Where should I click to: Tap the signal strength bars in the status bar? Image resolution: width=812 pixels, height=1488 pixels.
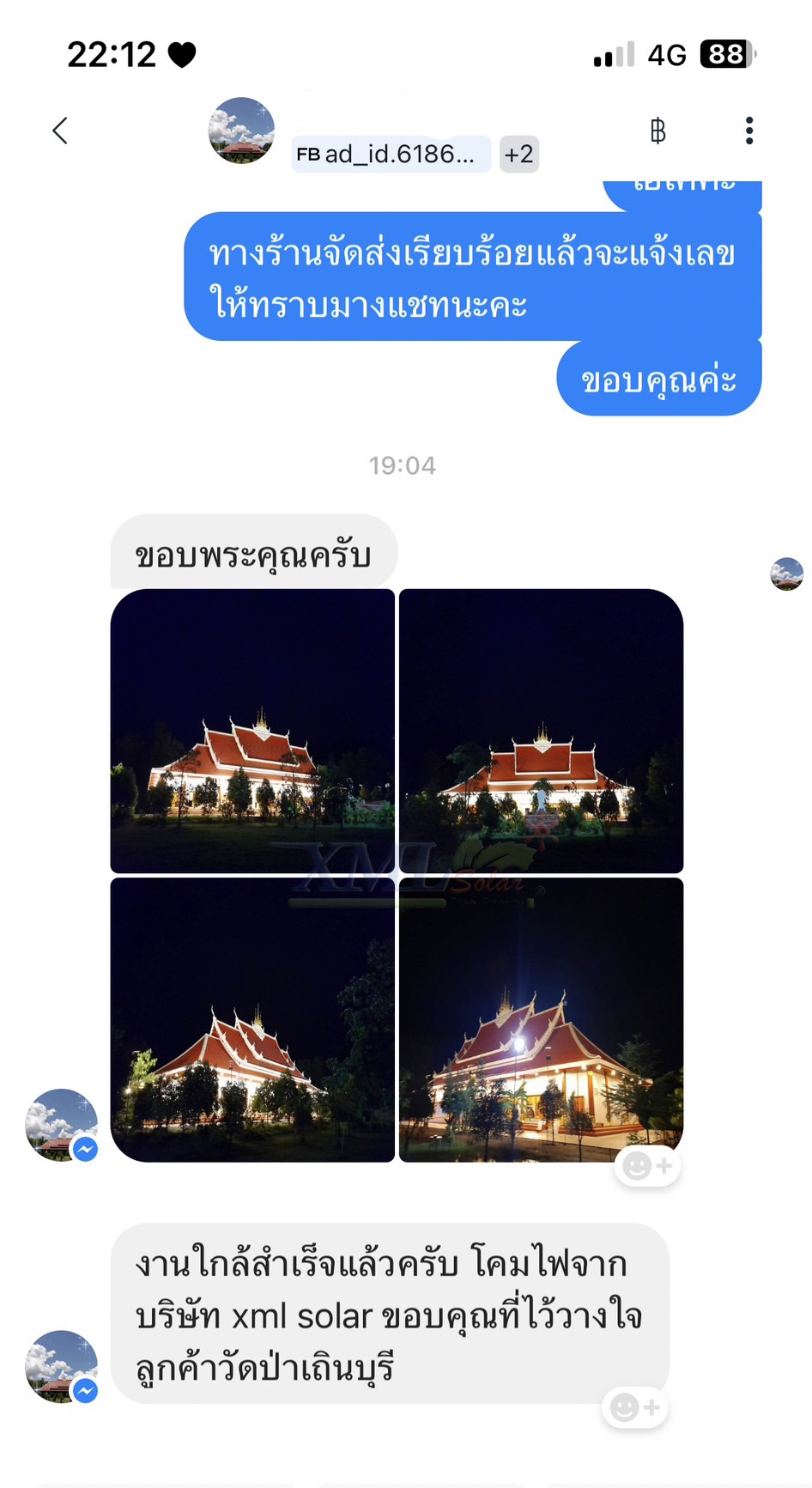(610, 54)
